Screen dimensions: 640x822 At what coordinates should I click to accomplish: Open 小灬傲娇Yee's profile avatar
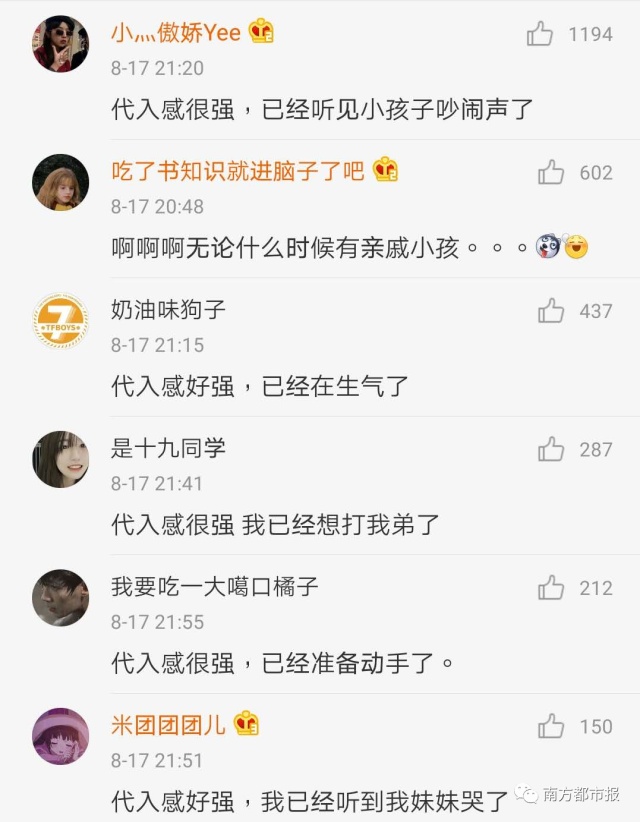click(61, 44)
